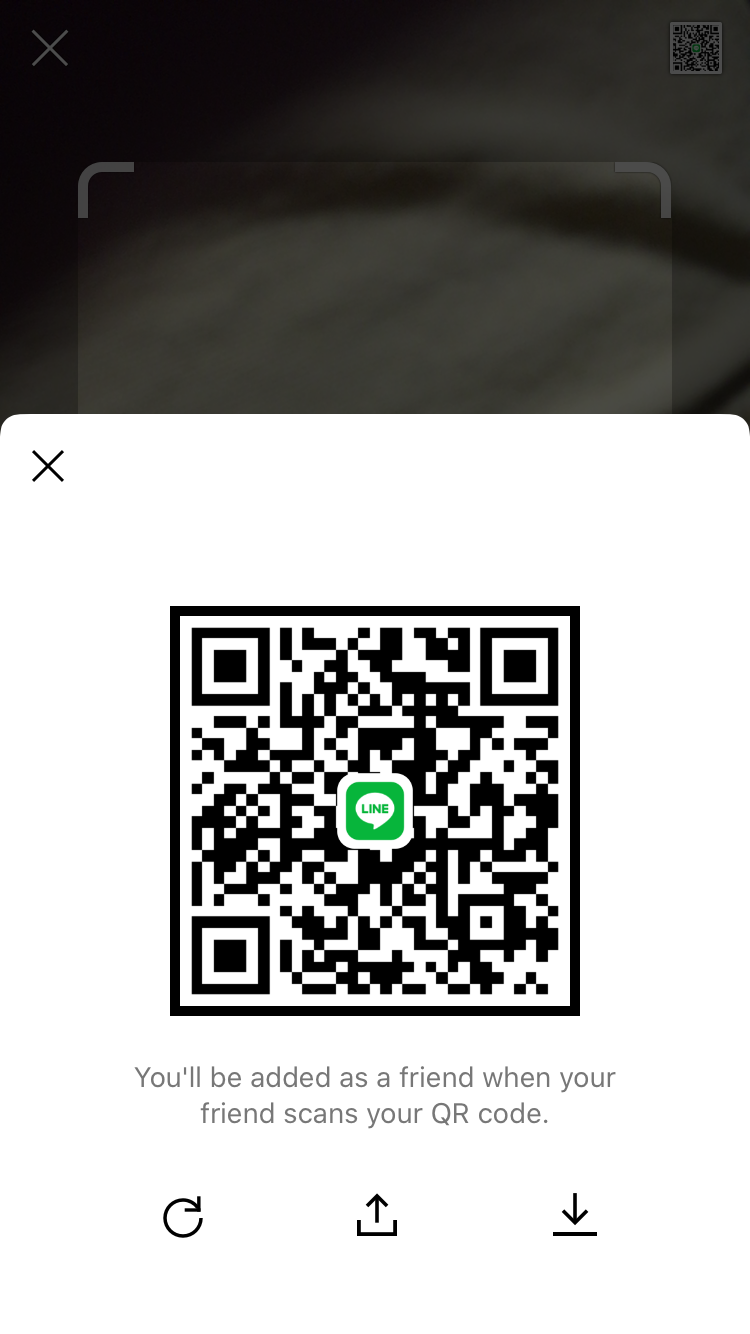The image size is (750, 1334).
Task: Close the QR scanner screen
Action: click(49, 48)
